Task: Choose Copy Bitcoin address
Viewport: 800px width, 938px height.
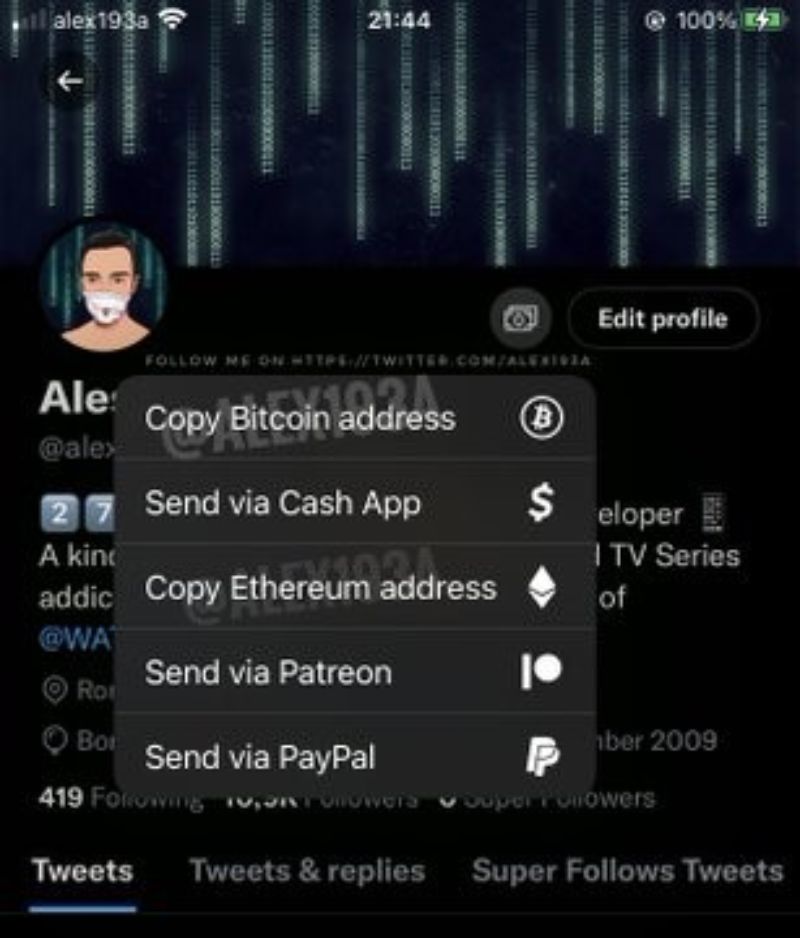Action: (300, 420)
